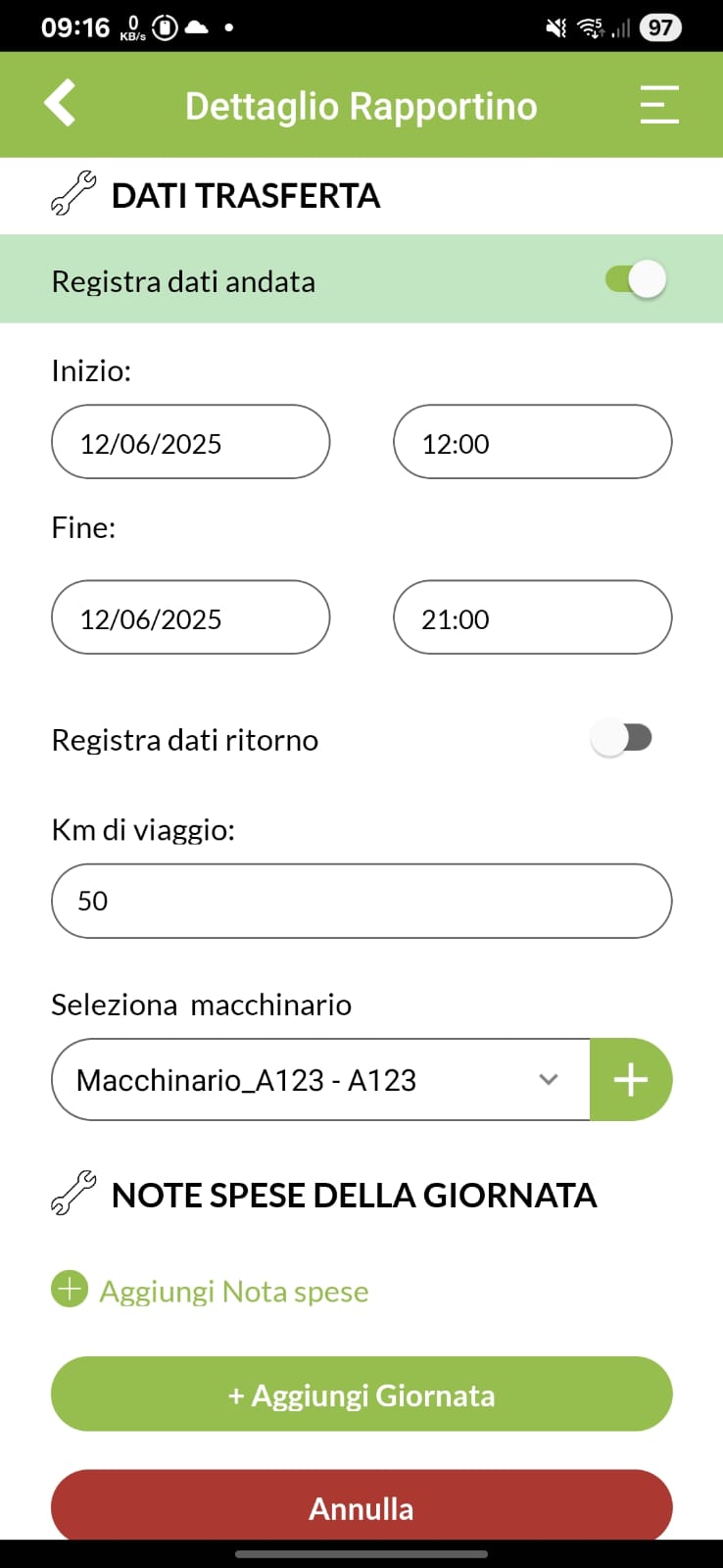This screenshot has width=723, height=1568.
Task: Add a machine with the plus button
Action: tap(631, 1080)
